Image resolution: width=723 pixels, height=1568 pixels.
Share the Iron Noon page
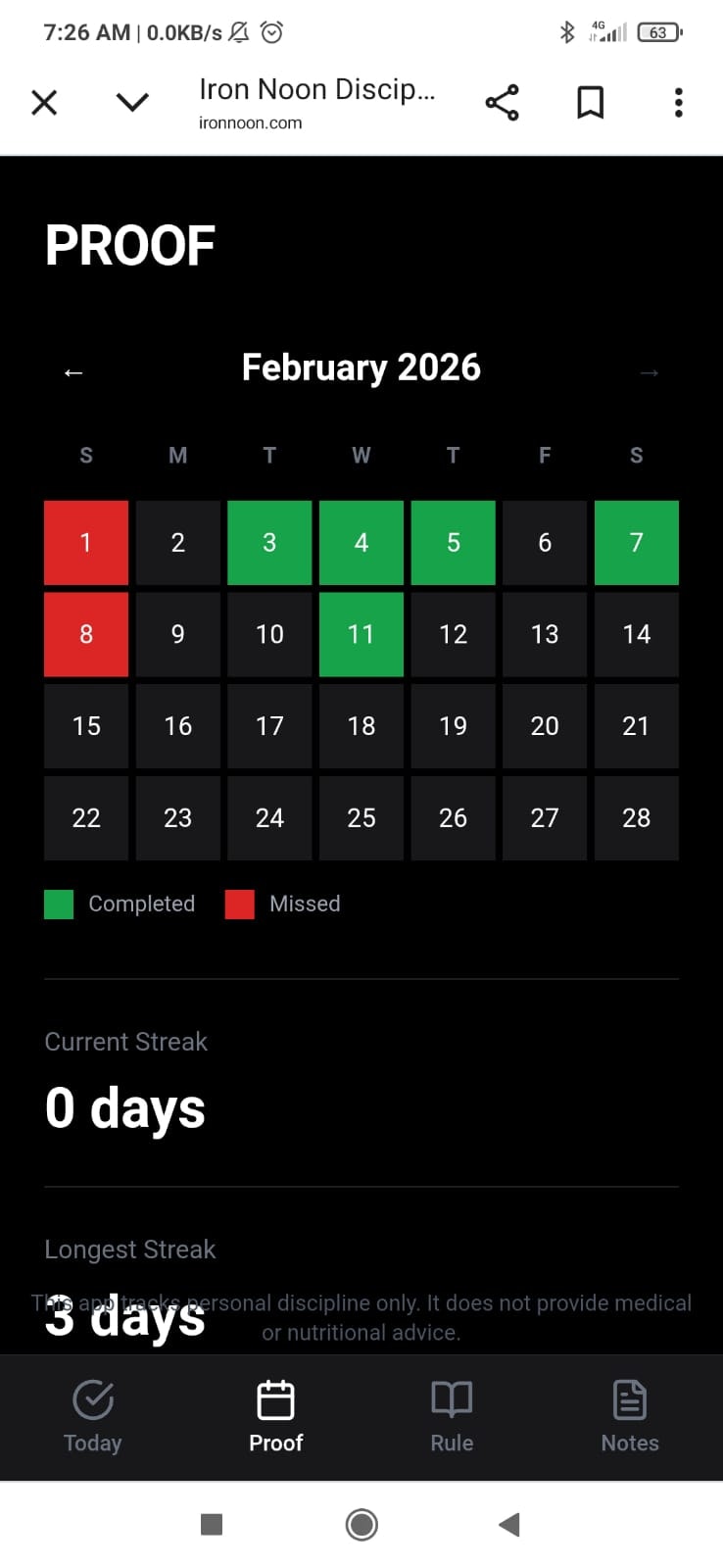point(502,102)
